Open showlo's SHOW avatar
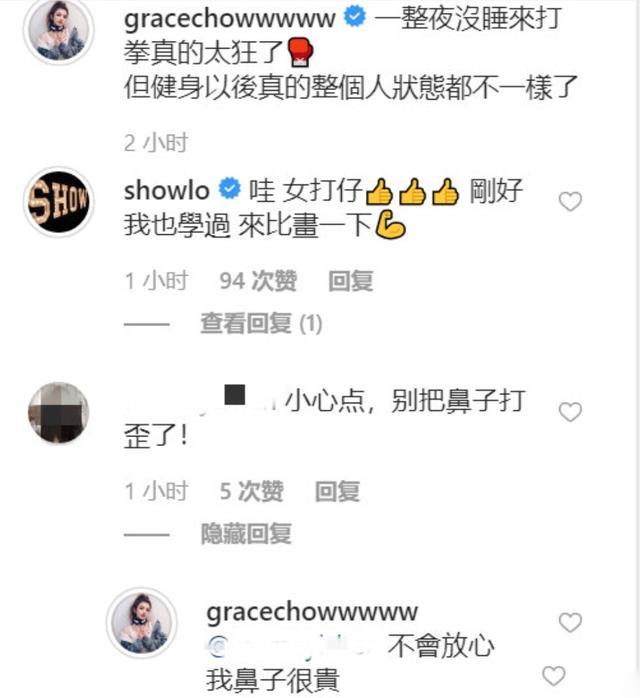The image size is (640, 698). pyautogui.click(x=57, y=203)
